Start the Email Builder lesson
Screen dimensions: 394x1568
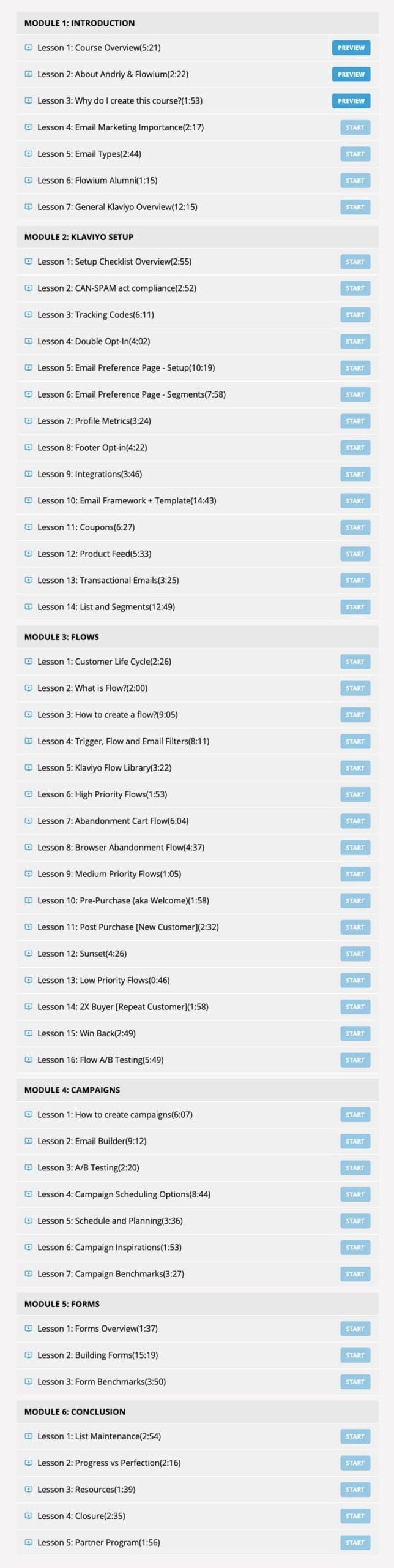coord(355,1141)
